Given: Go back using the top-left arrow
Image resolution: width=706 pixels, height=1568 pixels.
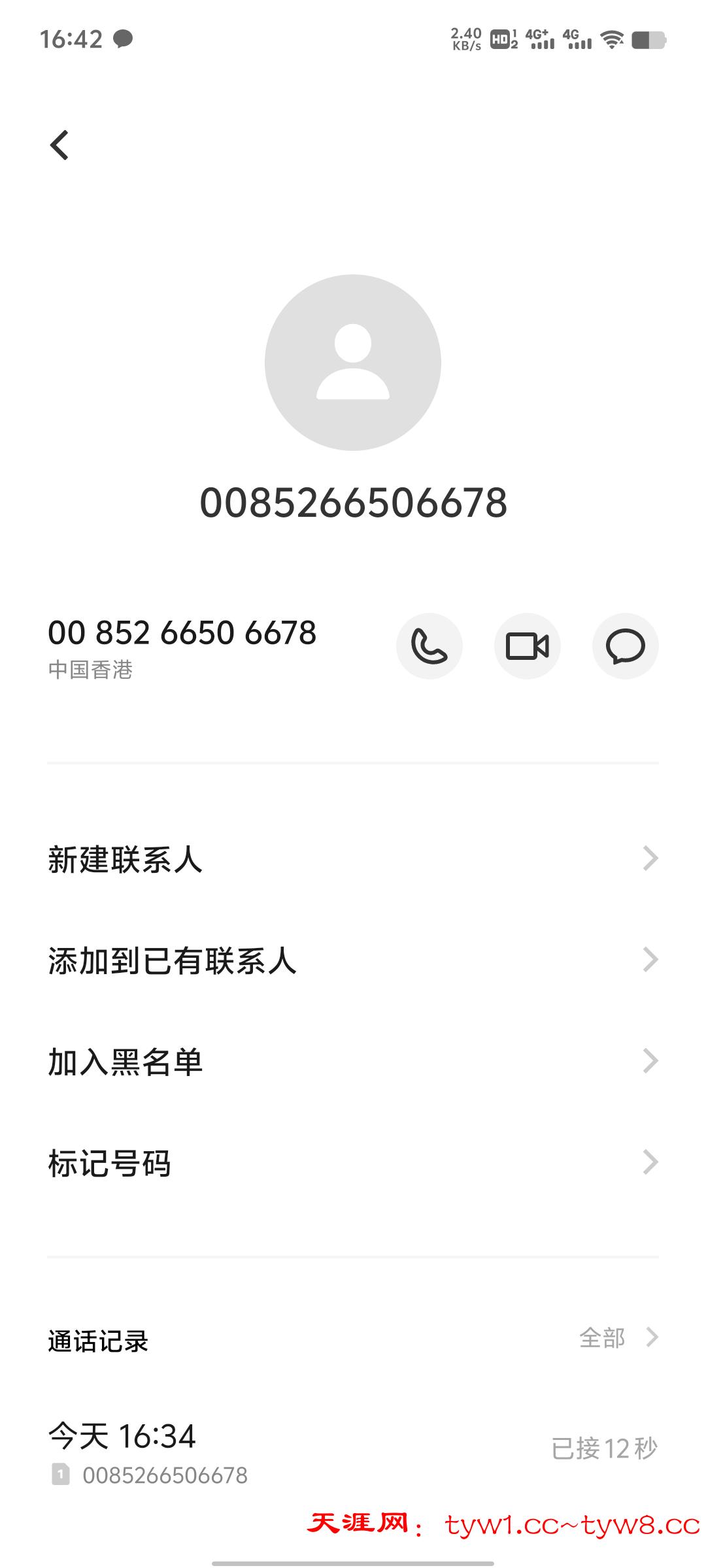Looking at the screenshot, I should [59, 145].
